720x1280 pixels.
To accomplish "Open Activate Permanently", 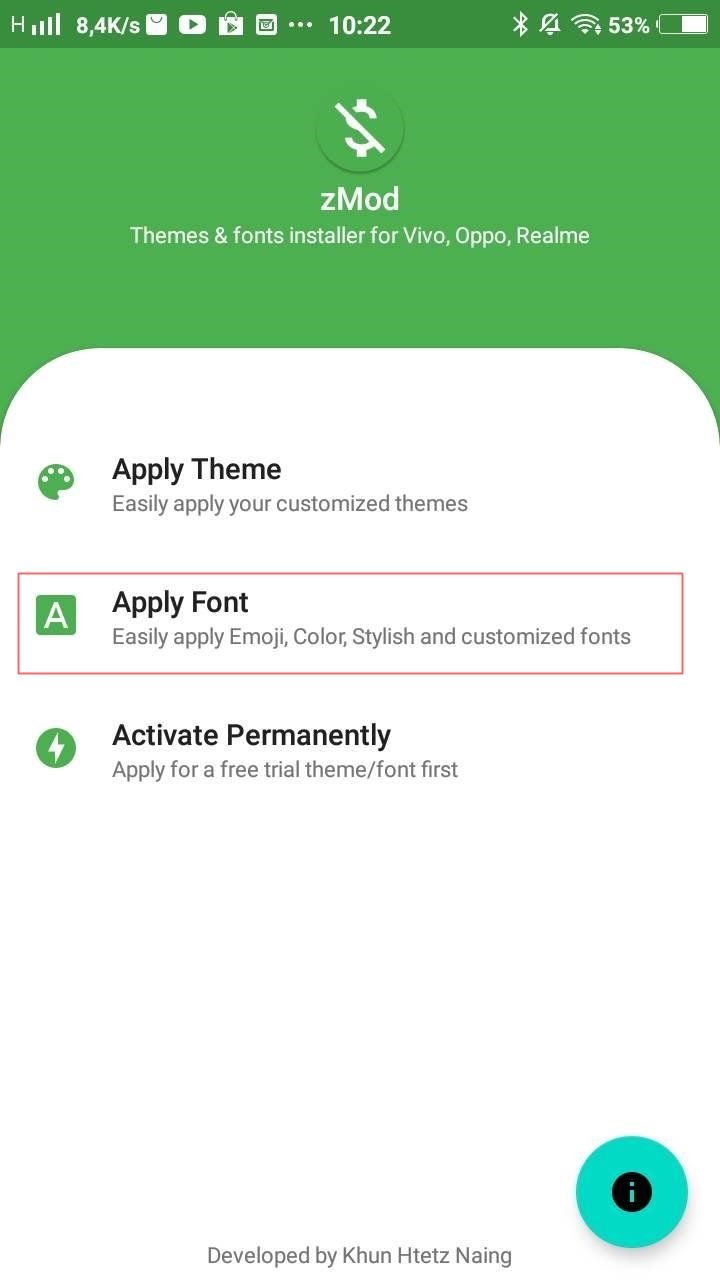I will (285, 750).
